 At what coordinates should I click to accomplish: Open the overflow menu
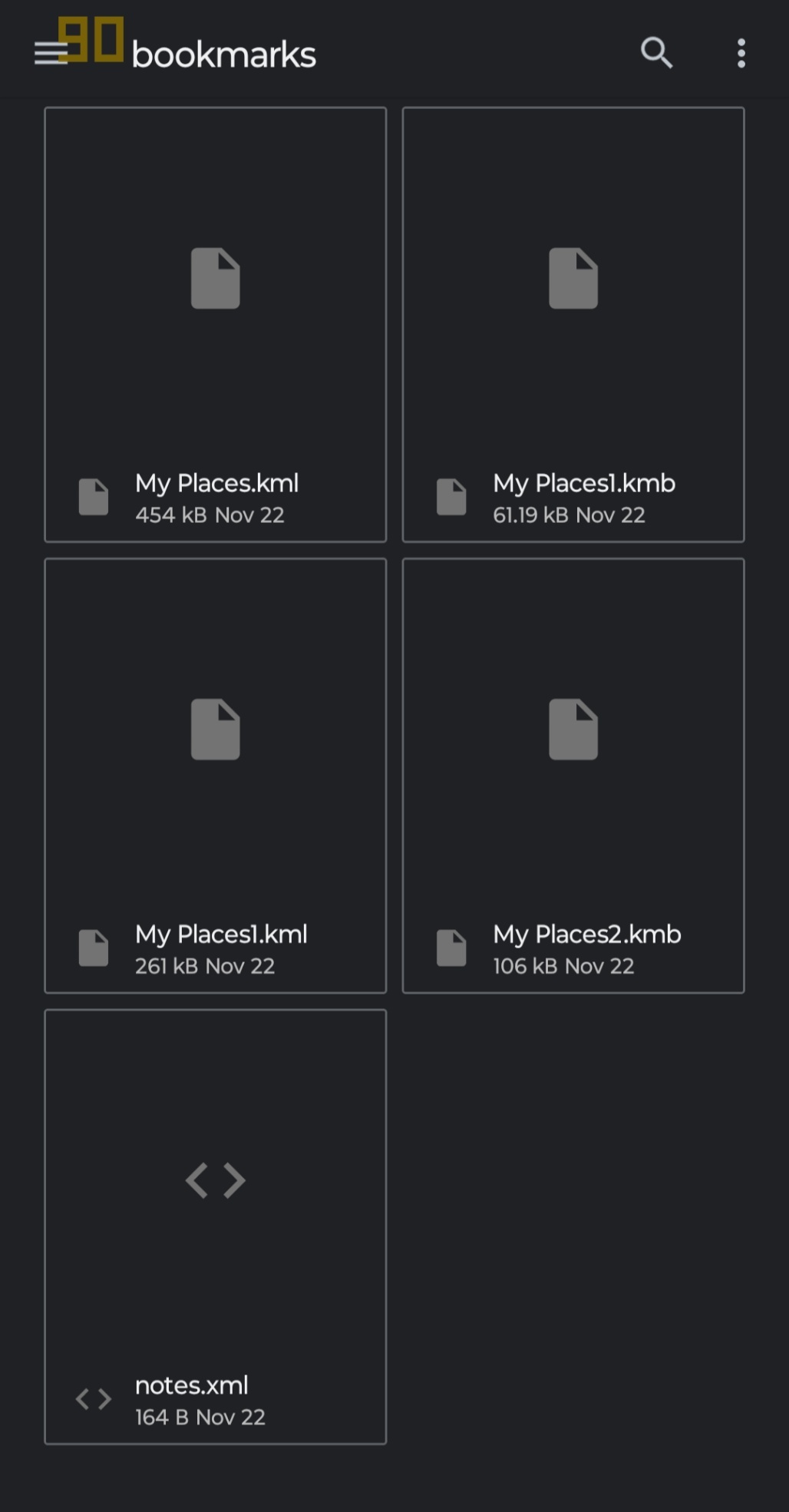click(x=741, y=53)
